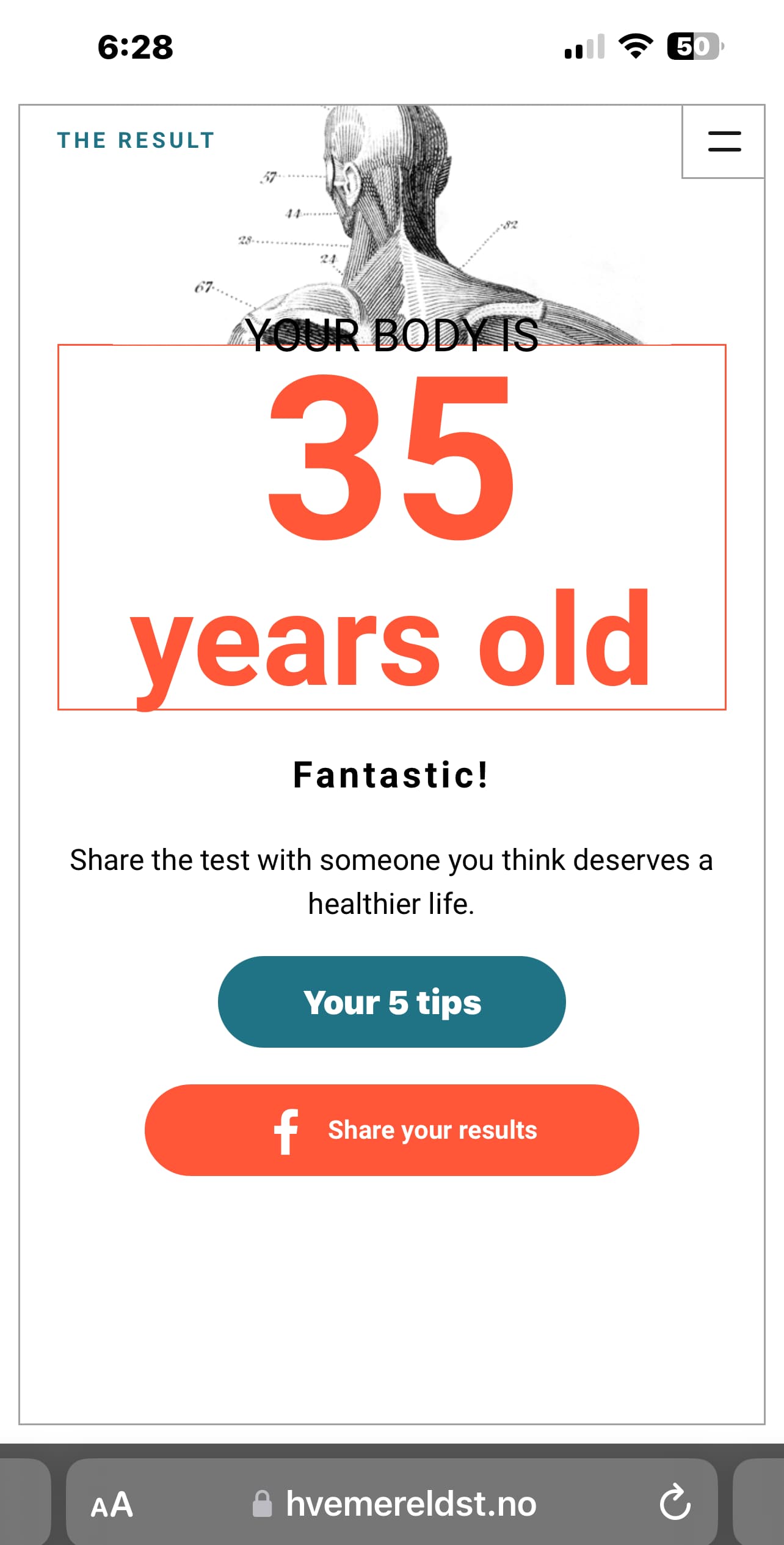Tap the hvemereldst.no address bar

[x=392, y=1503]
